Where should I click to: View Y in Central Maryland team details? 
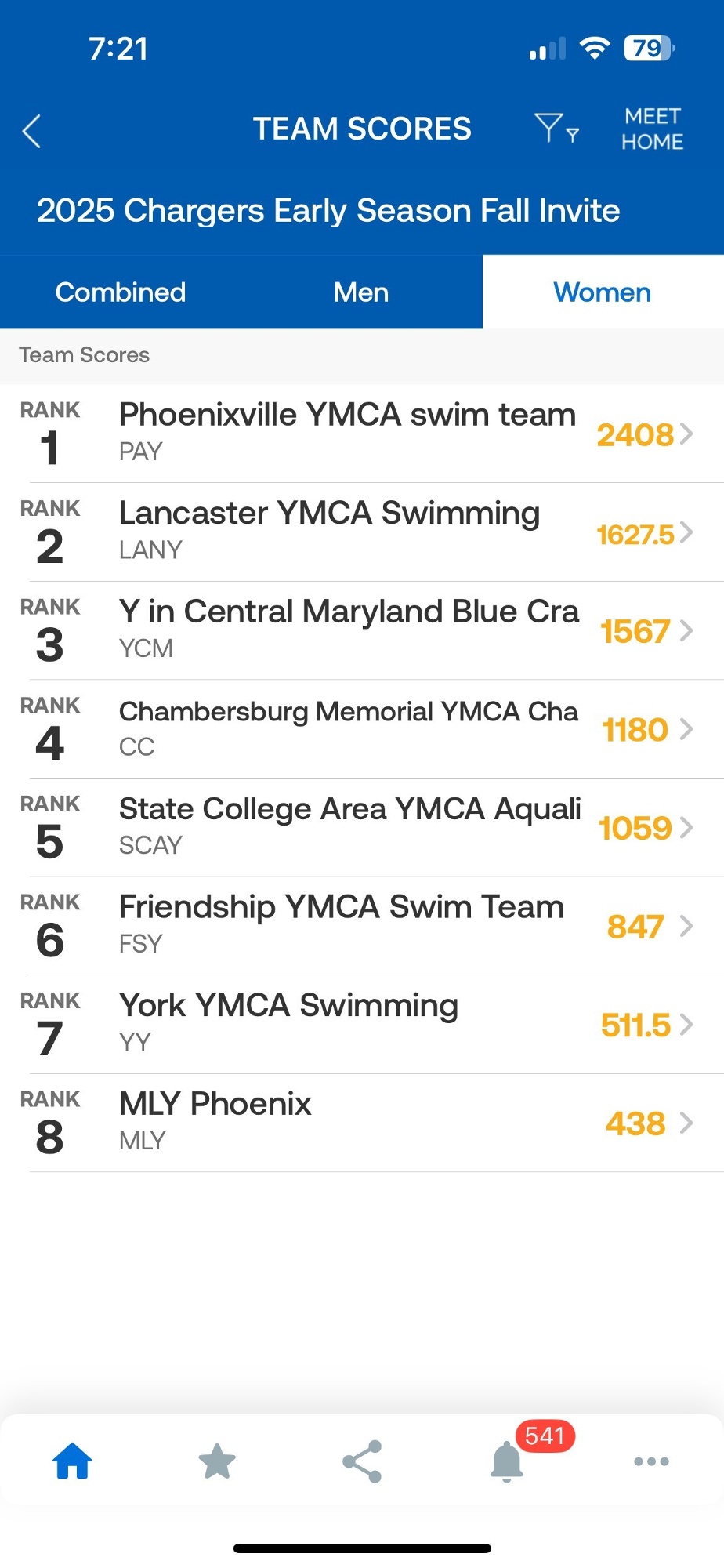[x=362, y=630]
